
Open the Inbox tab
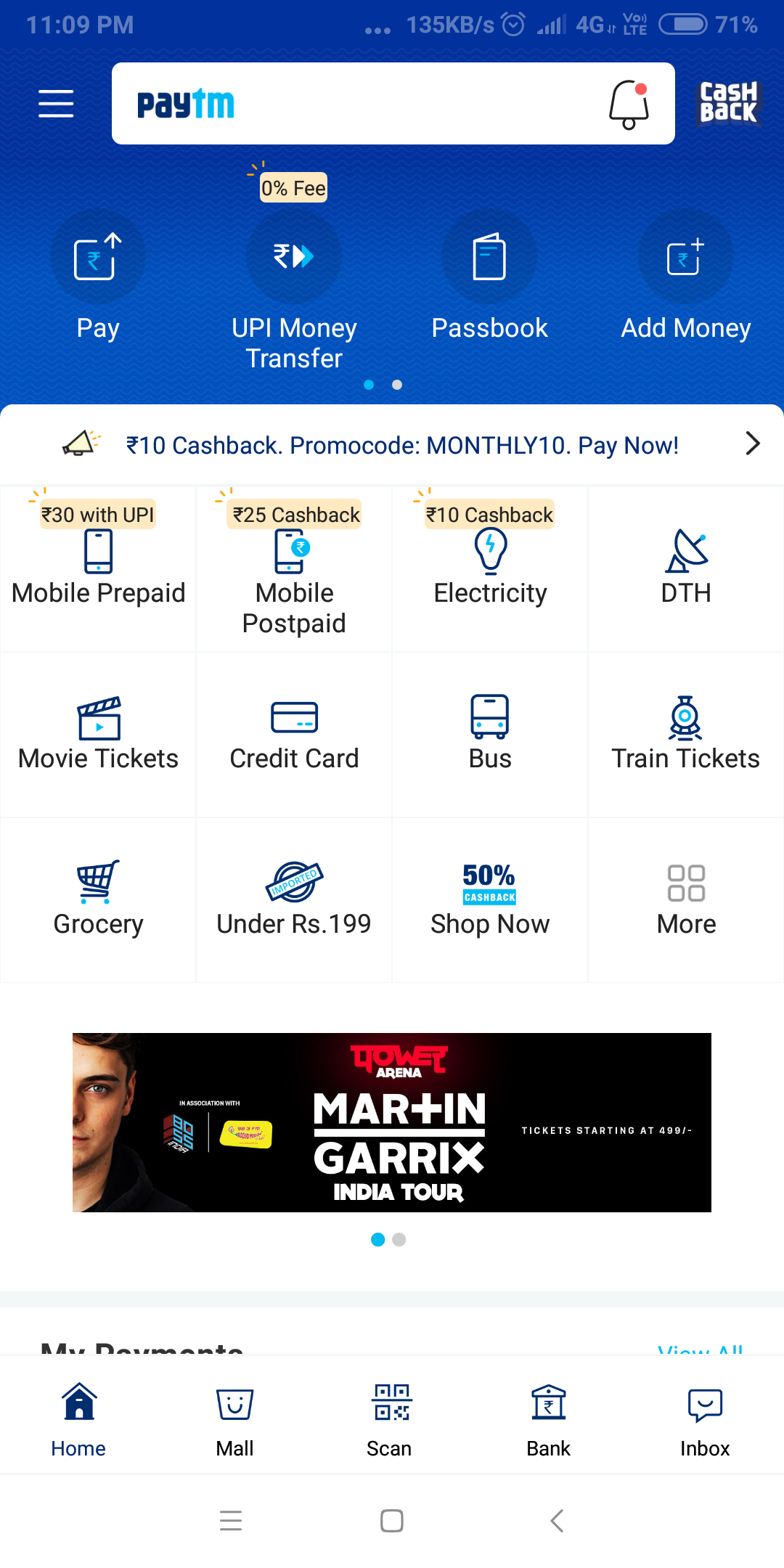(704, 1419)
